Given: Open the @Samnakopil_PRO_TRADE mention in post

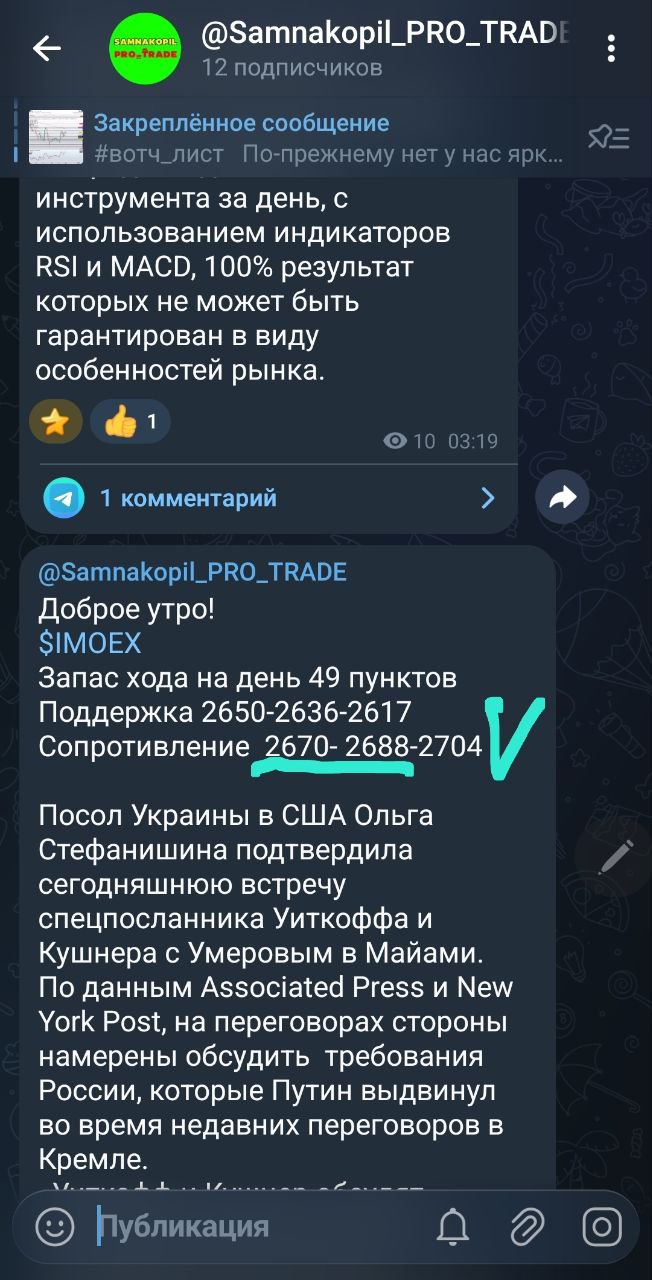Looking at the screenshot, I should point(192,572).
